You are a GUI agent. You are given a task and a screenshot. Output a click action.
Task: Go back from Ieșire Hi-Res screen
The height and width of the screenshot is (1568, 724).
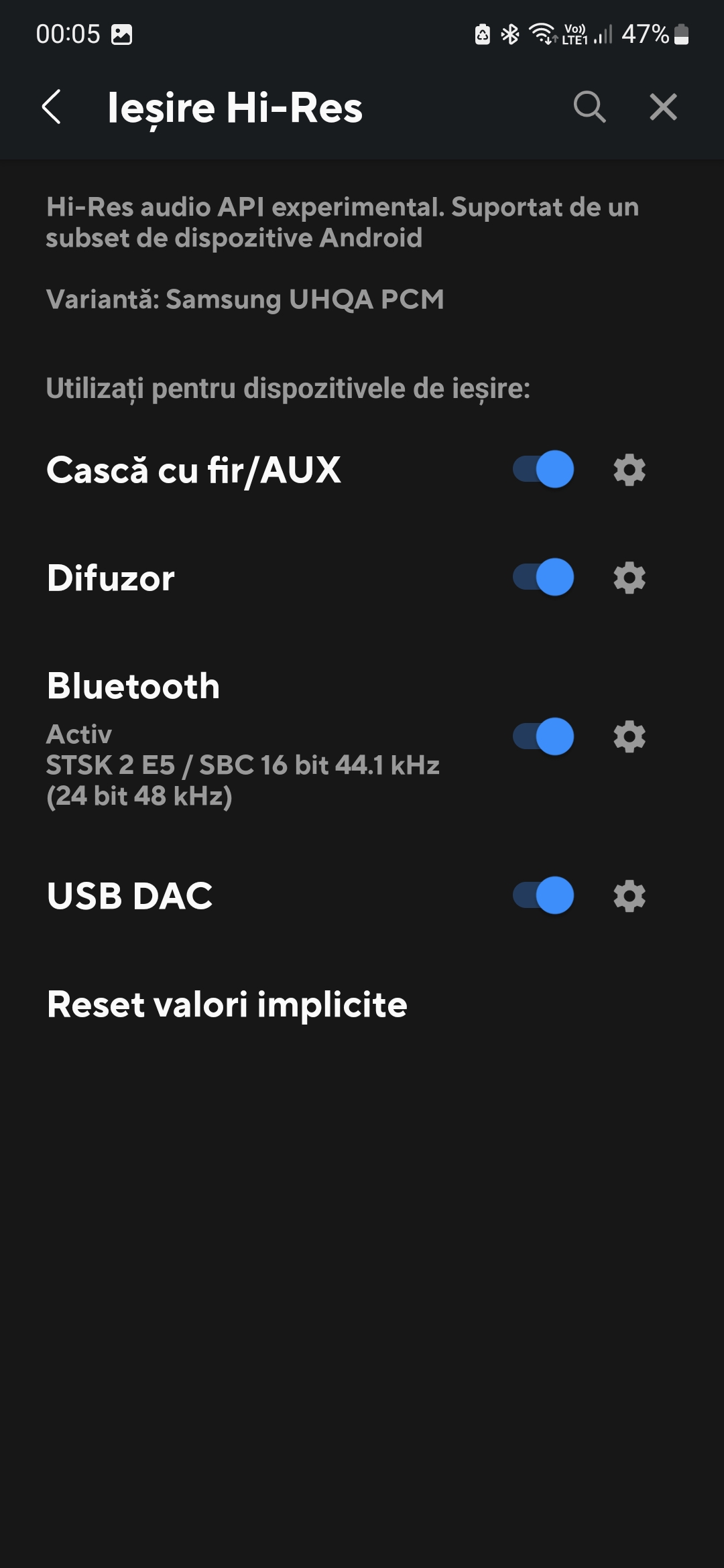[52, 107]
